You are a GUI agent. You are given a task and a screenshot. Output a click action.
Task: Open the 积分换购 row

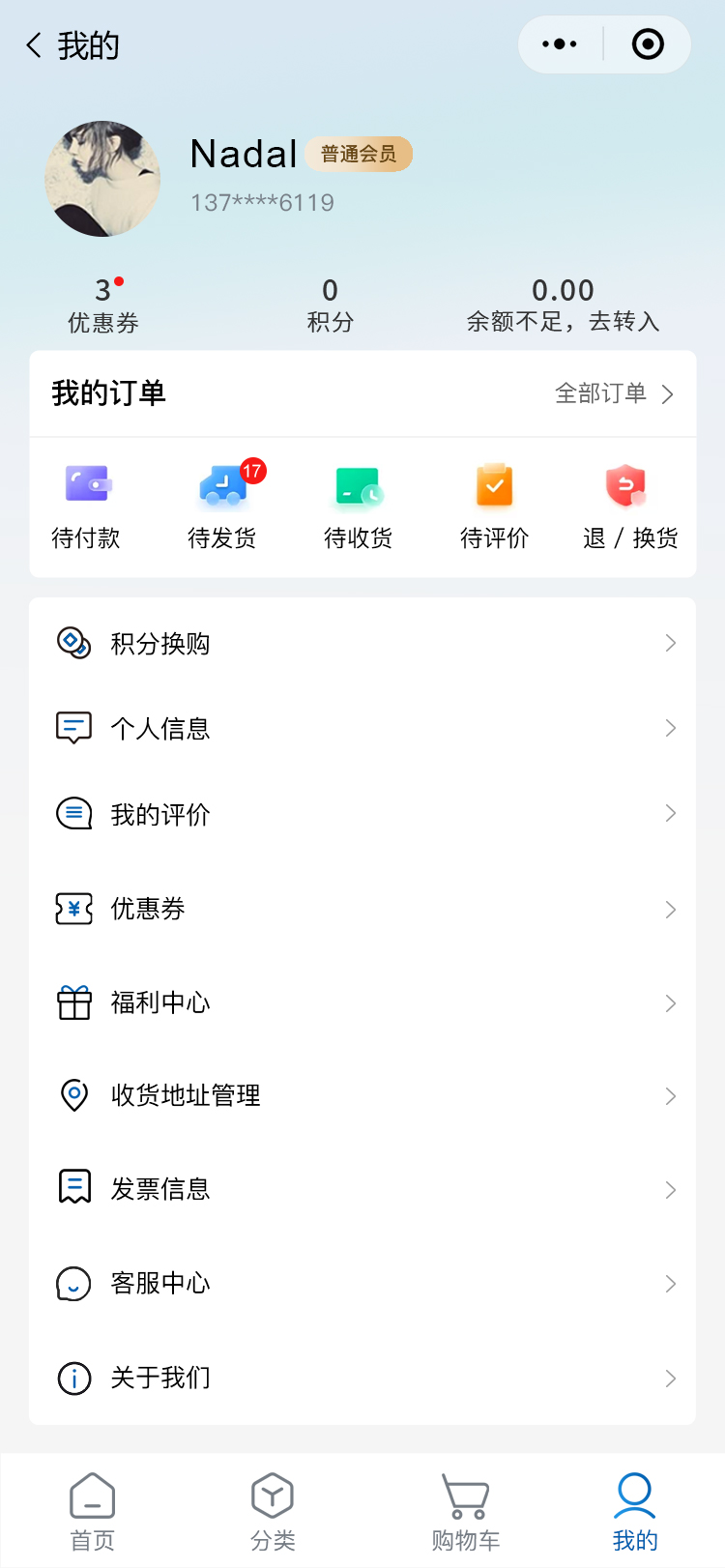362,644
